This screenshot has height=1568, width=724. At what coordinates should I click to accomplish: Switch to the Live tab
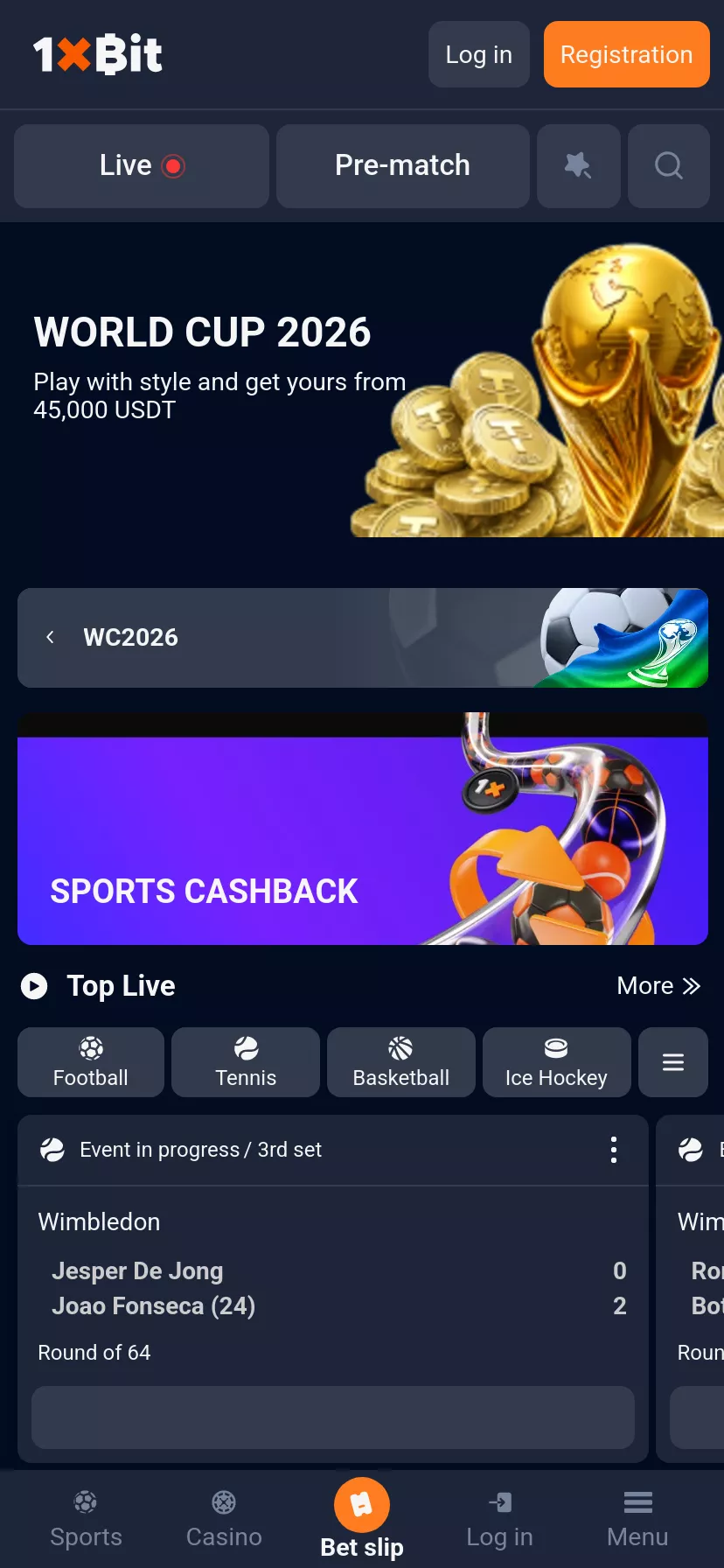[142, 165]
